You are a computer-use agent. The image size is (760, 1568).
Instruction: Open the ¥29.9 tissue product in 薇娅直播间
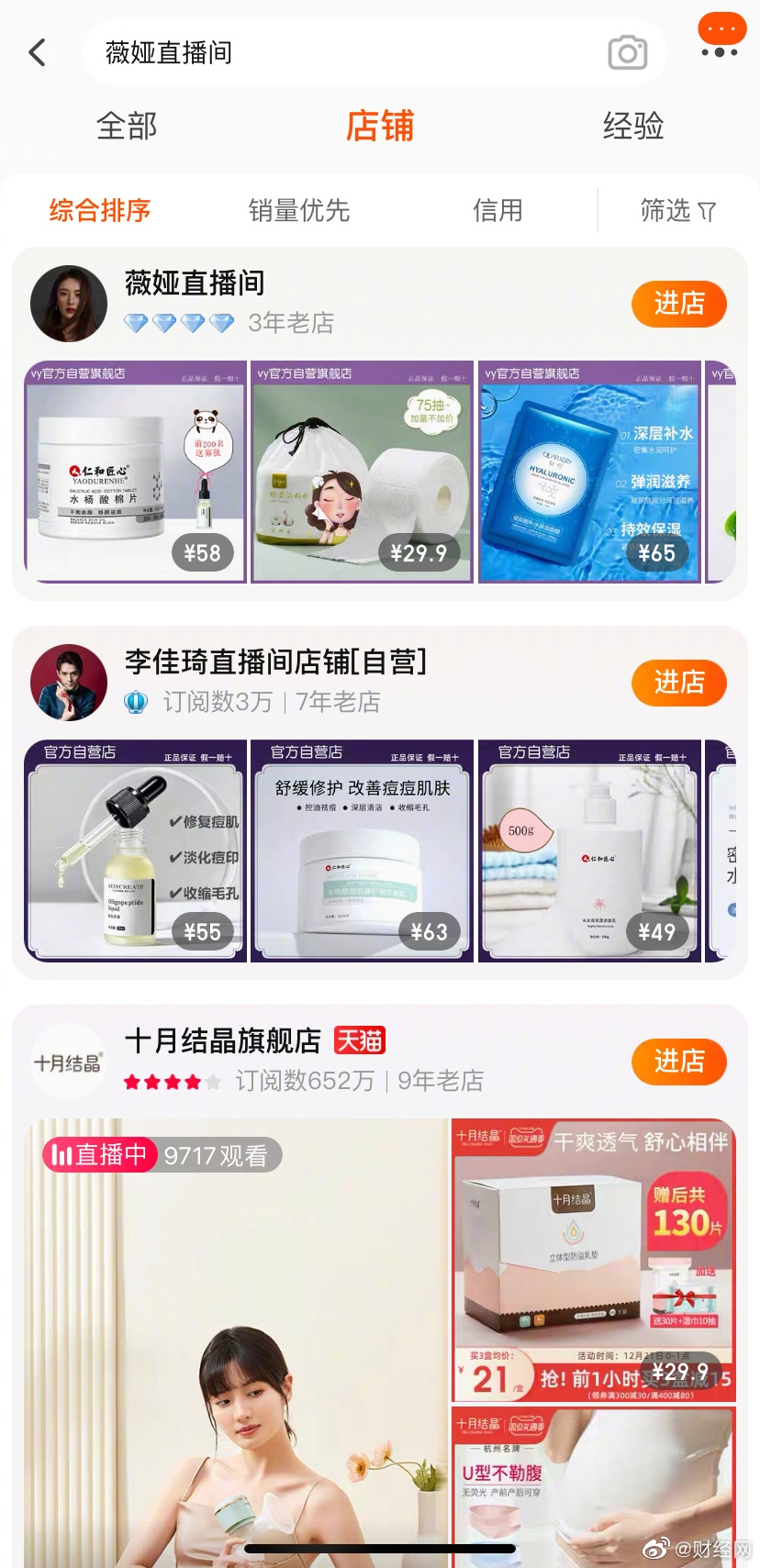[x=363, y=473]
